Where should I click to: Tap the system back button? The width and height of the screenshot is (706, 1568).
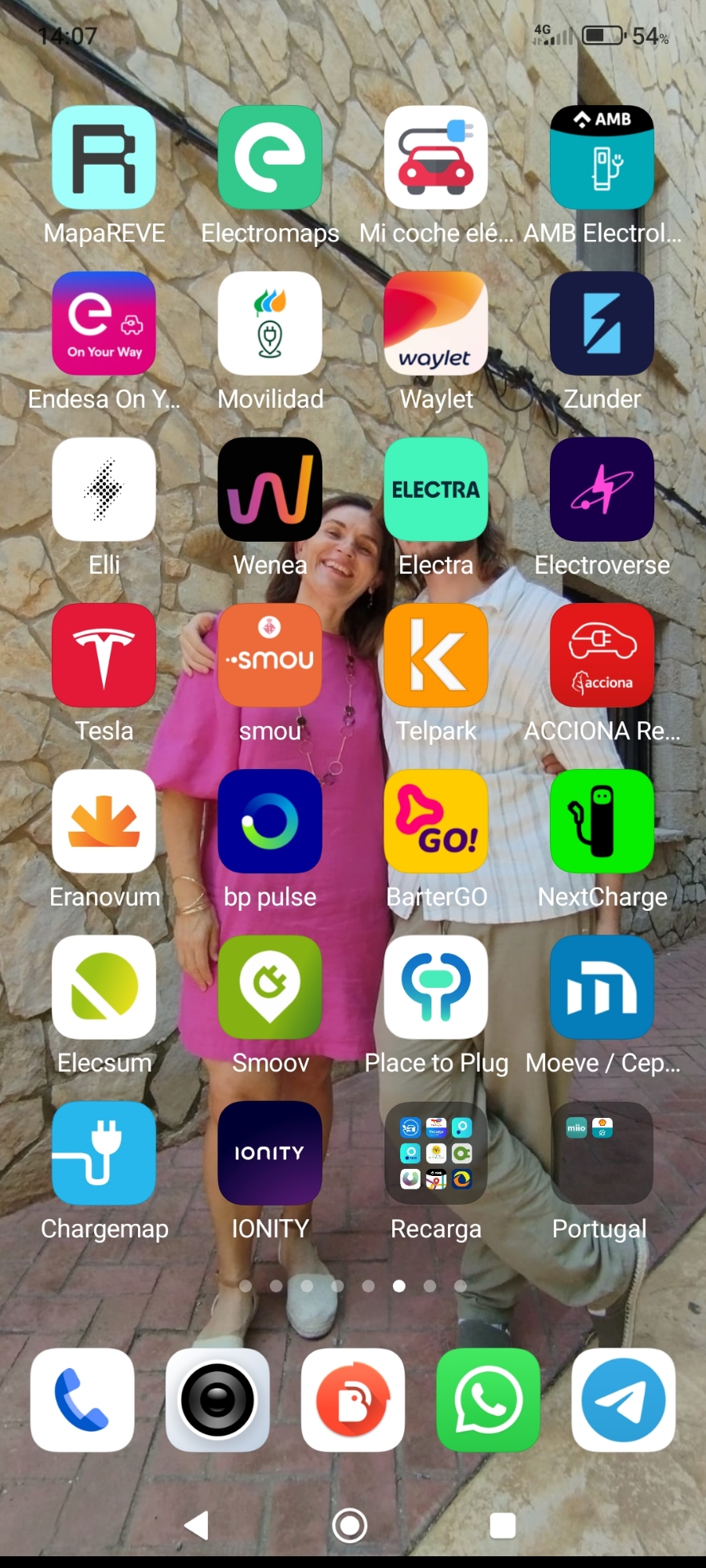pyautogui.click(x=196, y=1526)
